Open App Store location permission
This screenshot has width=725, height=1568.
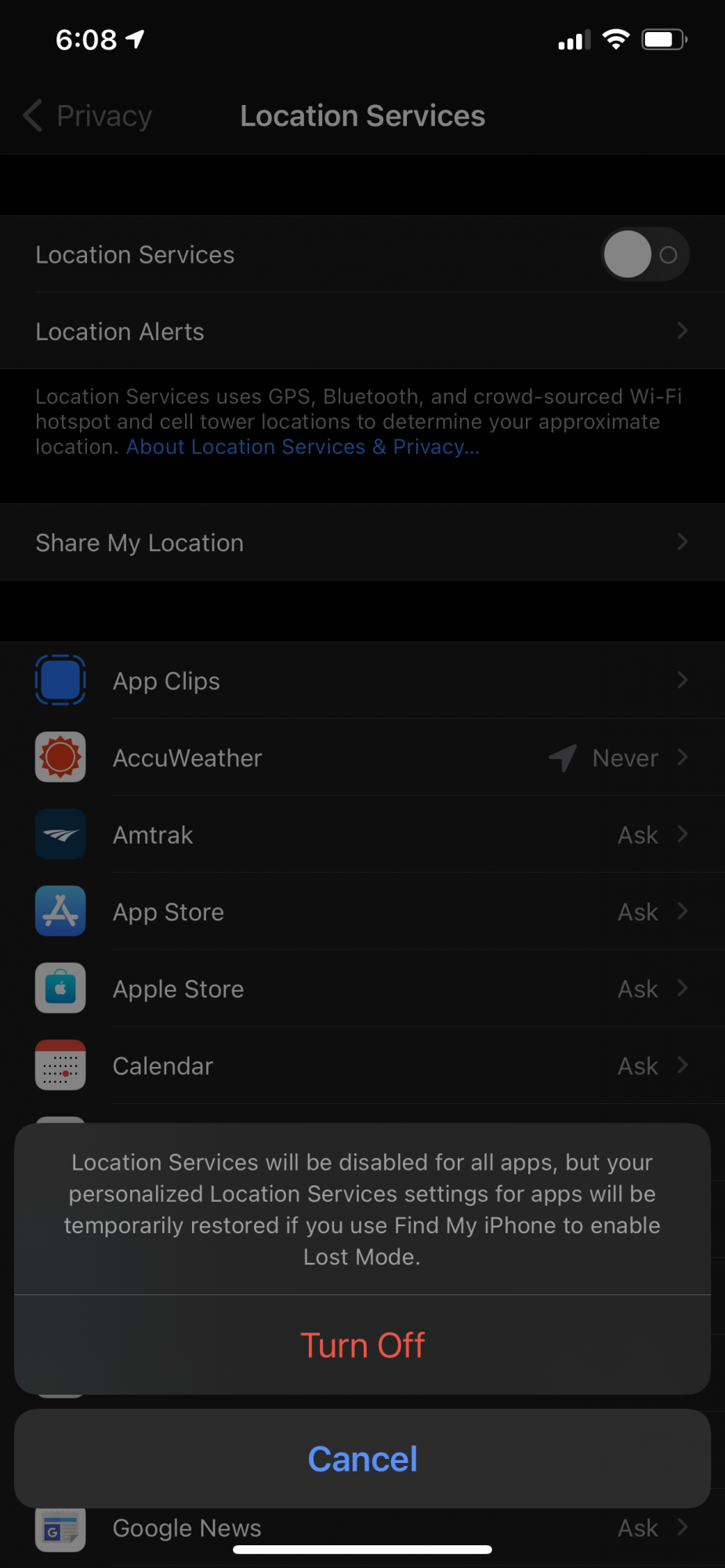[362, 912]
